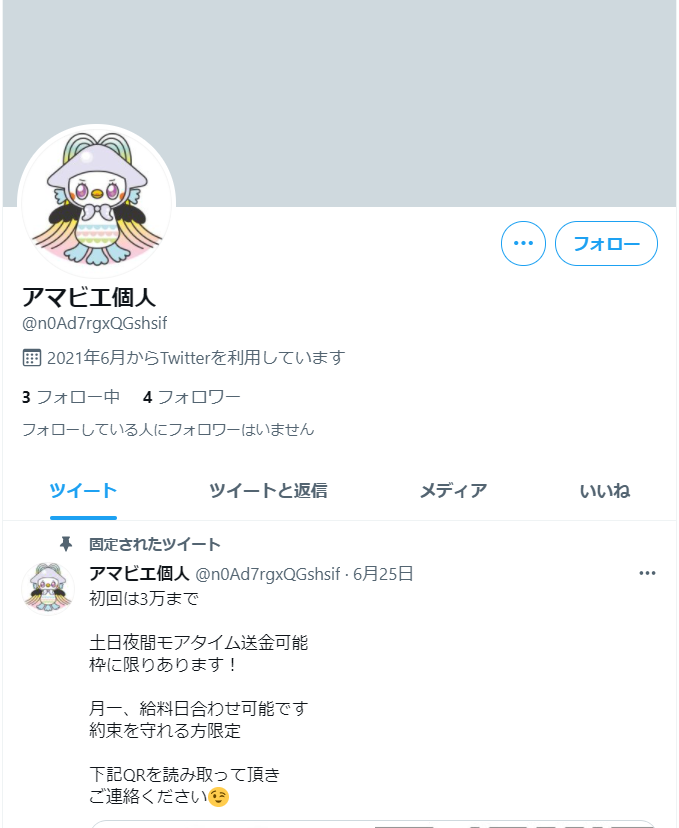Select the ツイート tab
The height and width of the screenshot is (828, 679).
point(84,491)
